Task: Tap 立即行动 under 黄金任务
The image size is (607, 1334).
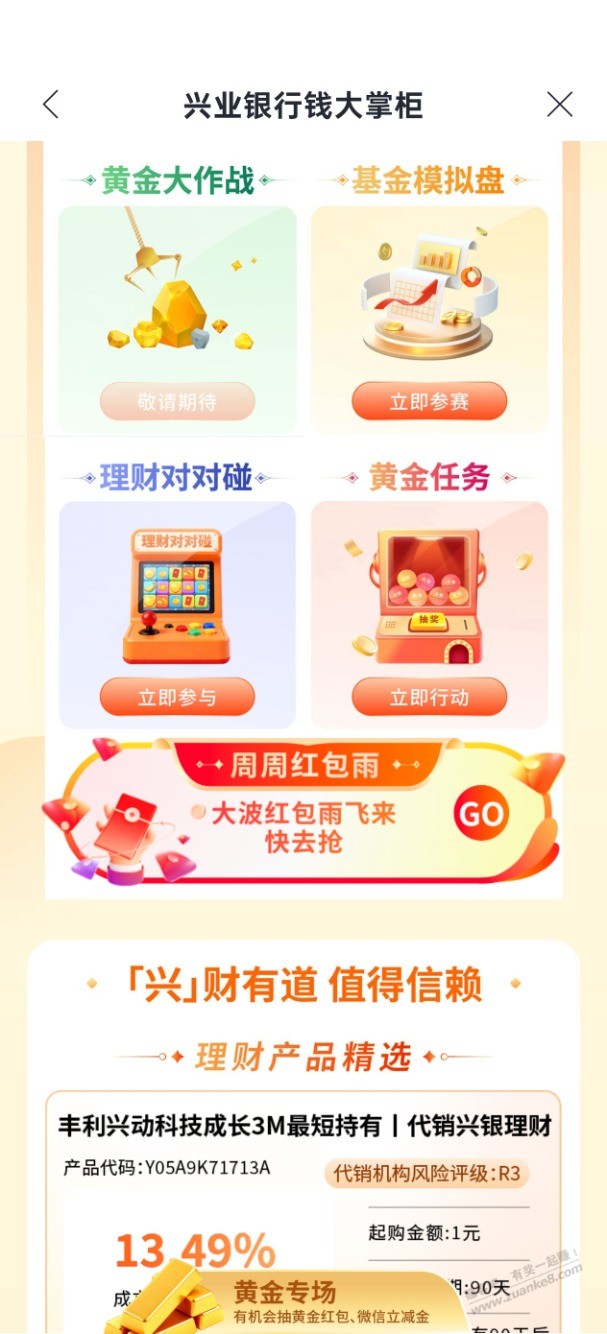Action: (x=429, y=697)
